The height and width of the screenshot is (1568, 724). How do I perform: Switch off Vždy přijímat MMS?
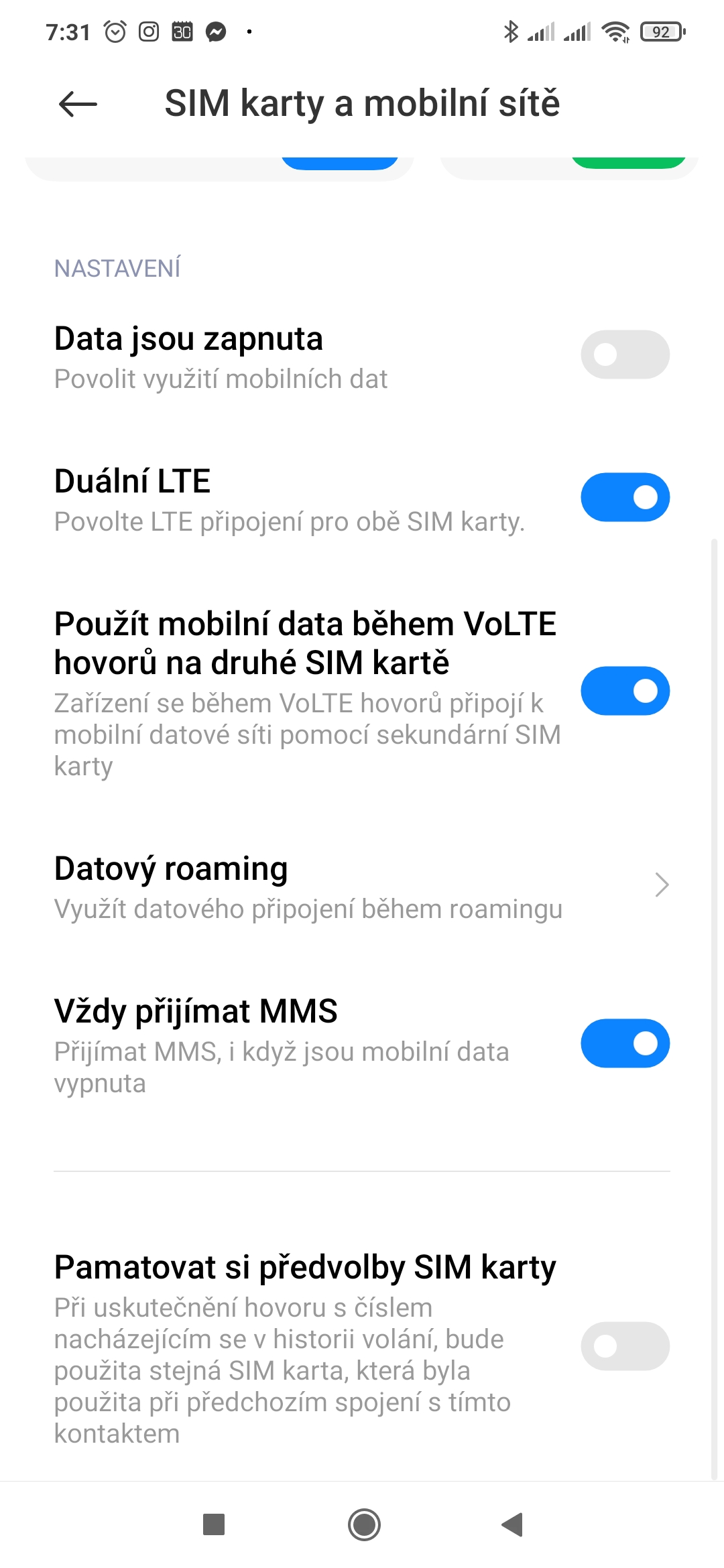point(625,1043)
